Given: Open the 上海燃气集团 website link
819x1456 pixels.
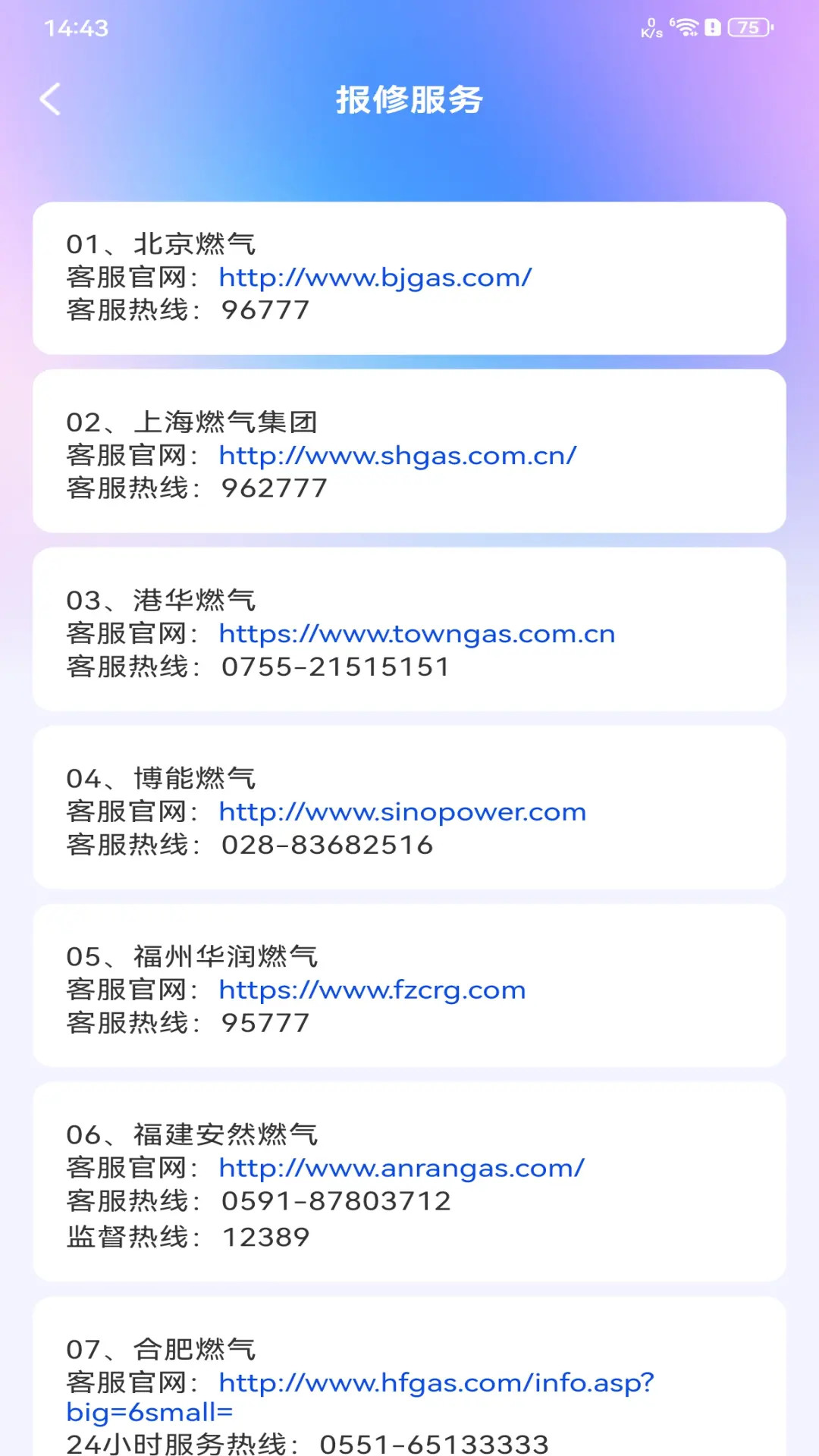Looking at the screenshot, I should tap(396, 456).
